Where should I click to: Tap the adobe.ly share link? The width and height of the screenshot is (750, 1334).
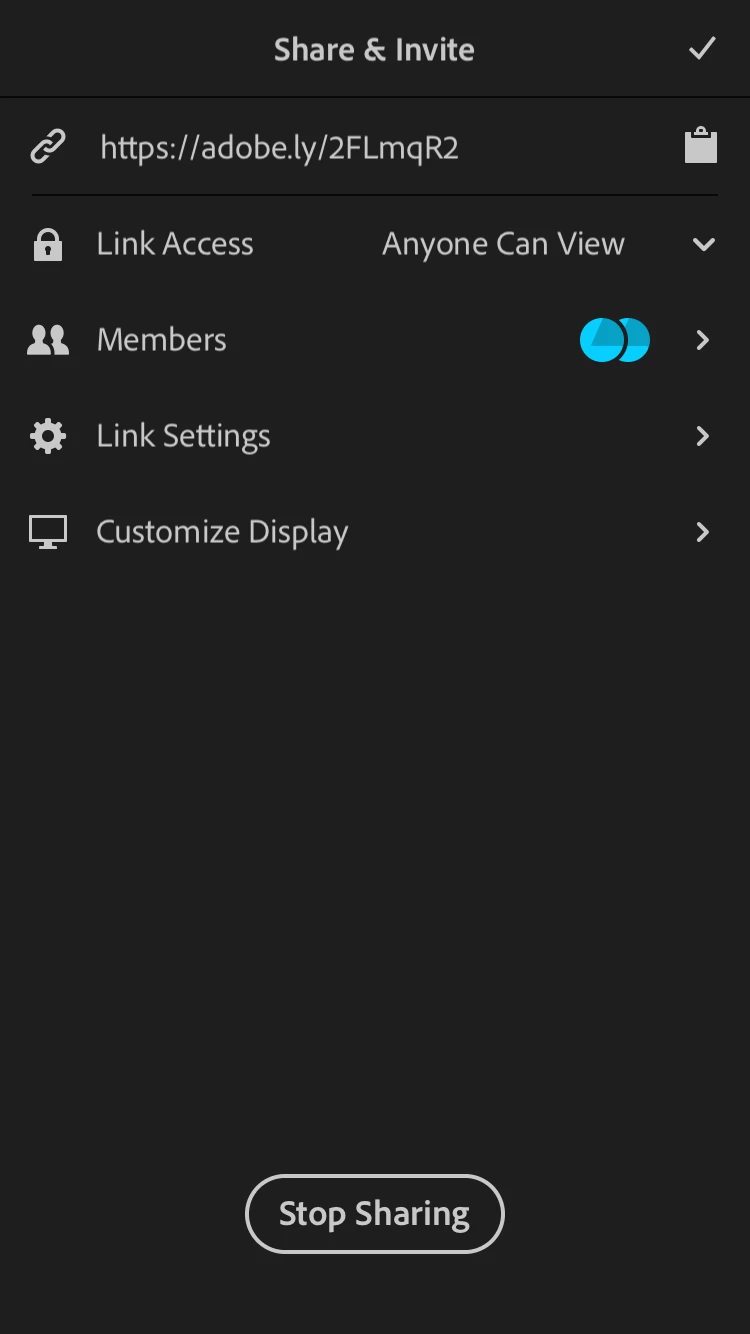[279, 148]
